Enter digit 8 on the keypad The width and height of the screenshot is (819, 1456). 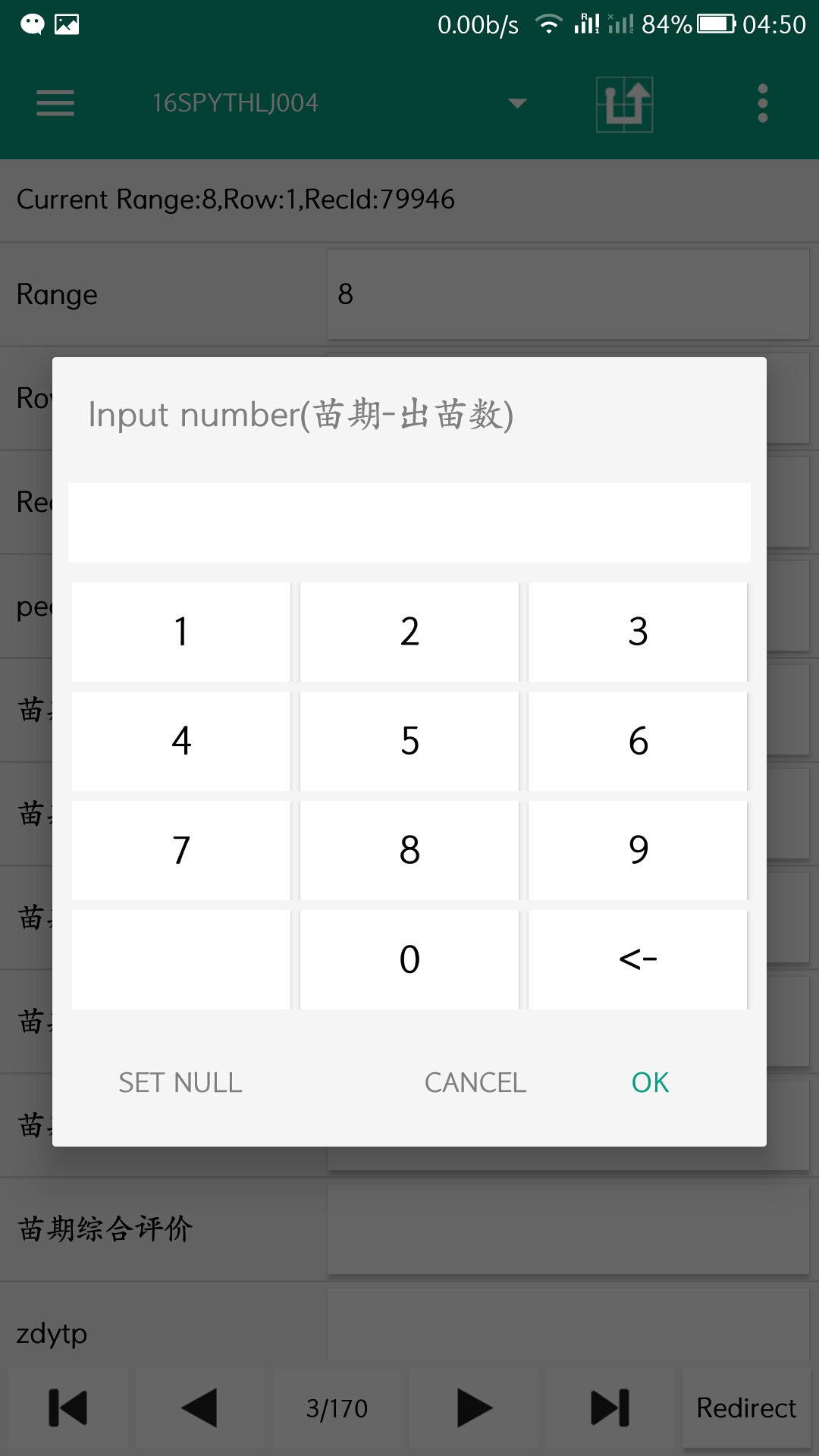click(x=409, y=850)
